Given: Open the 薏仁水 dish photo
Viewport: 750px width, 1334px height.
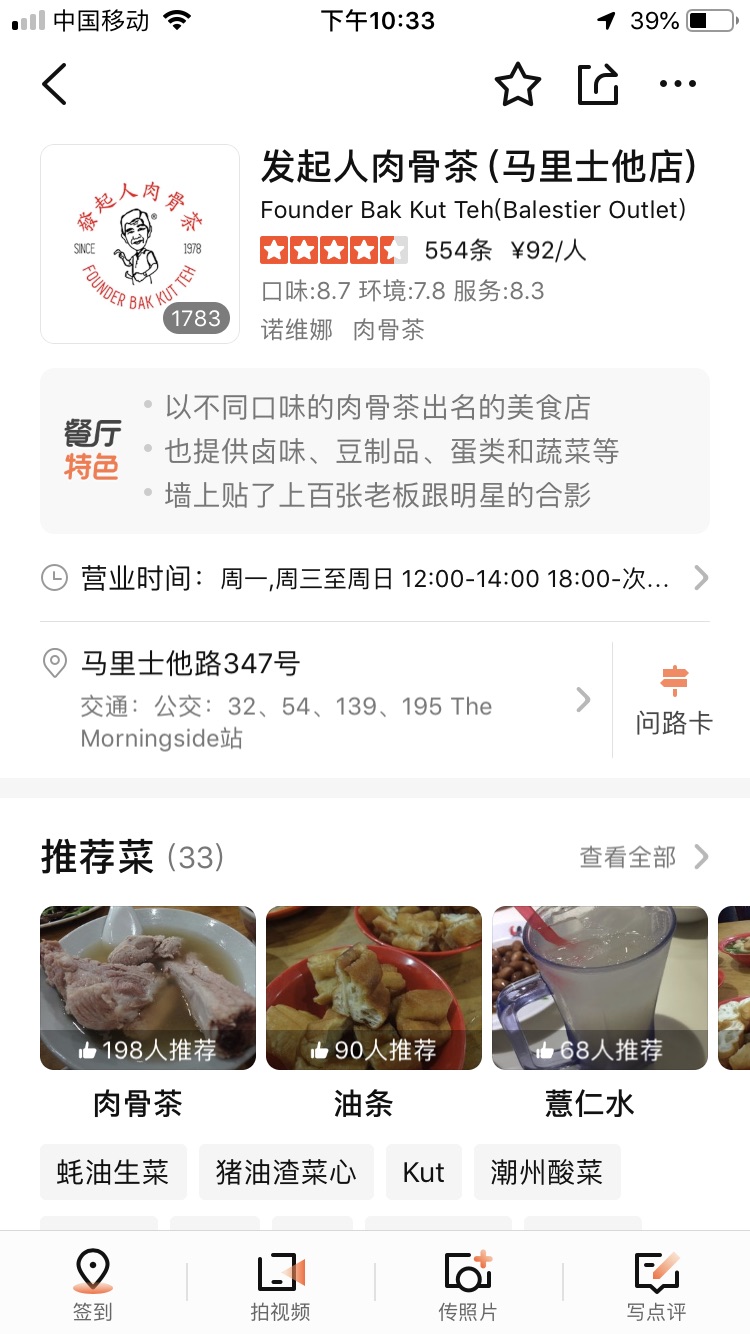Looking at the screenshot, I should [x=600, y=988].
